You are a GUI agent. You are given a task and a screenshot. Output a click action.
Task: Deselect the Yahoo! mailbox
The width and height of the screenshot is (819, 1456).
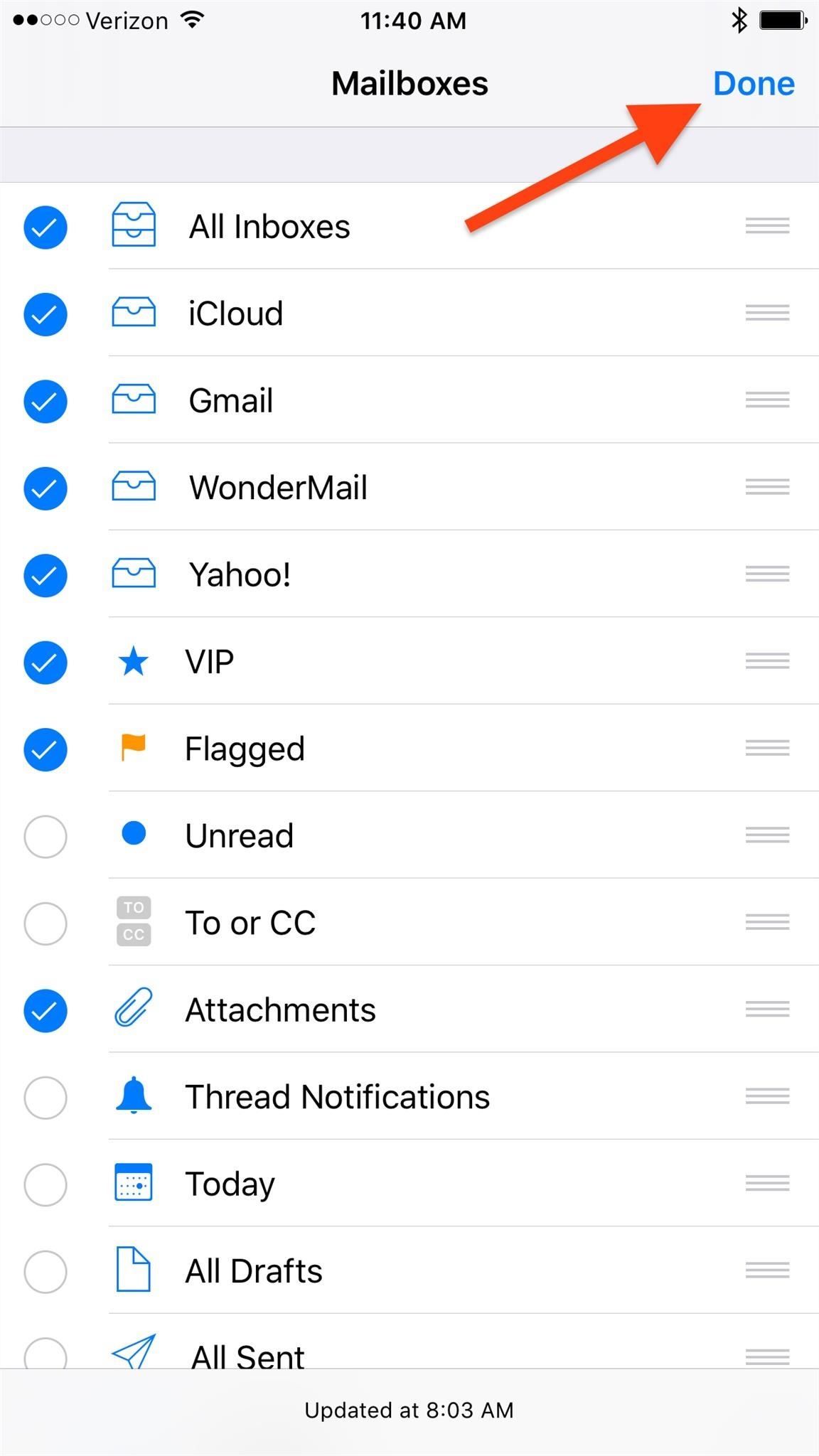click(x=45, y=575)
